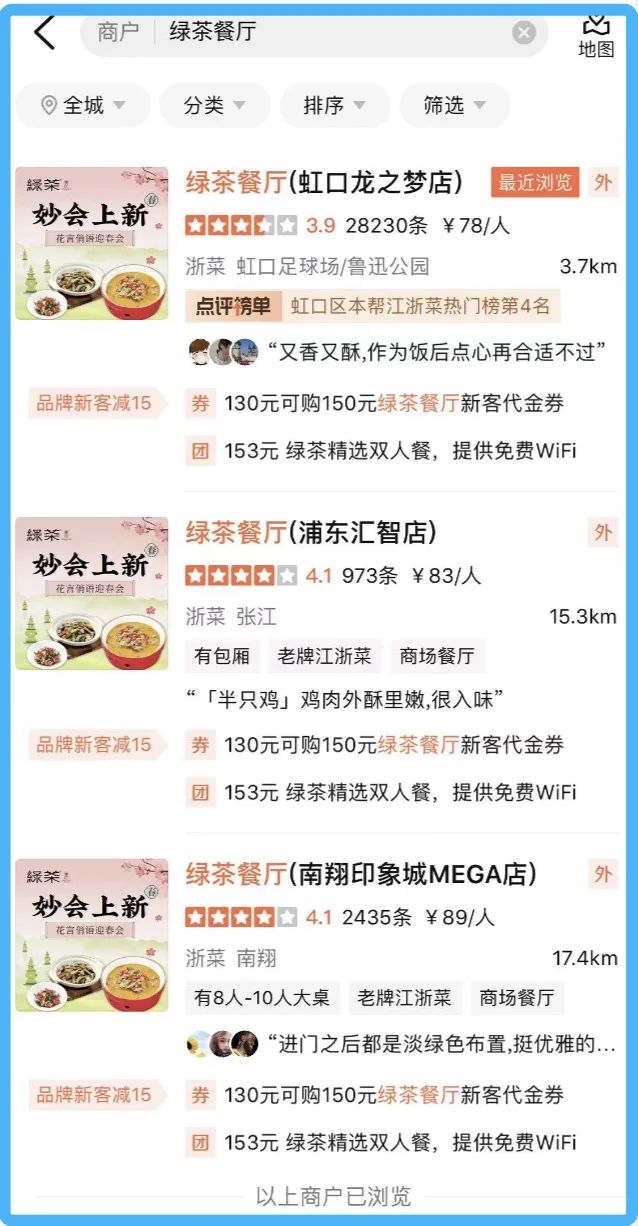The image size is (638, 1226).
Task: Tap the search field containing 绿茶餐厅
Action: (x=330, y=32)
